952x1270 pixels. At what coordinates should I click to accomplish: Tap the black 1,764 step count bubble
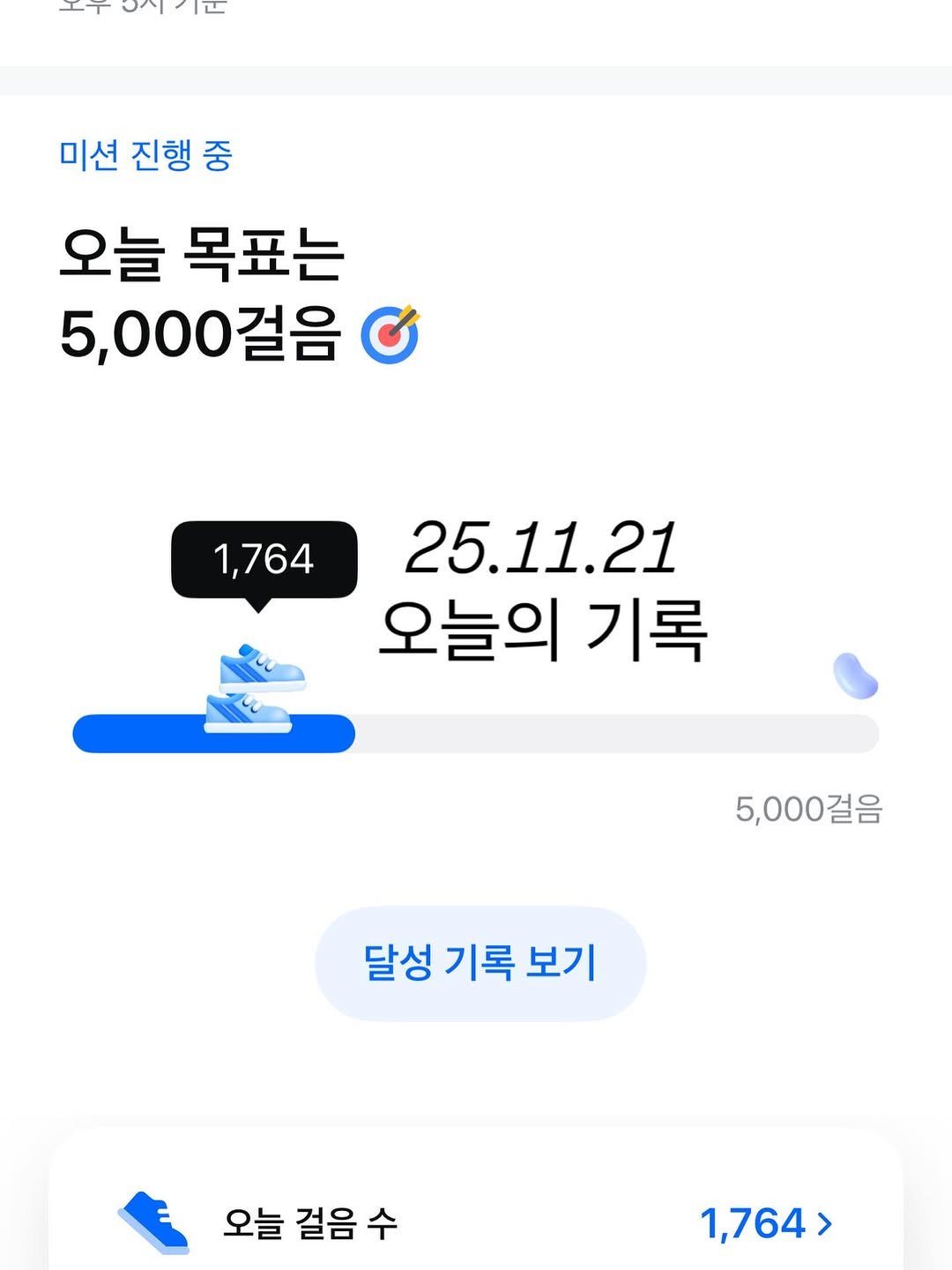264,556
